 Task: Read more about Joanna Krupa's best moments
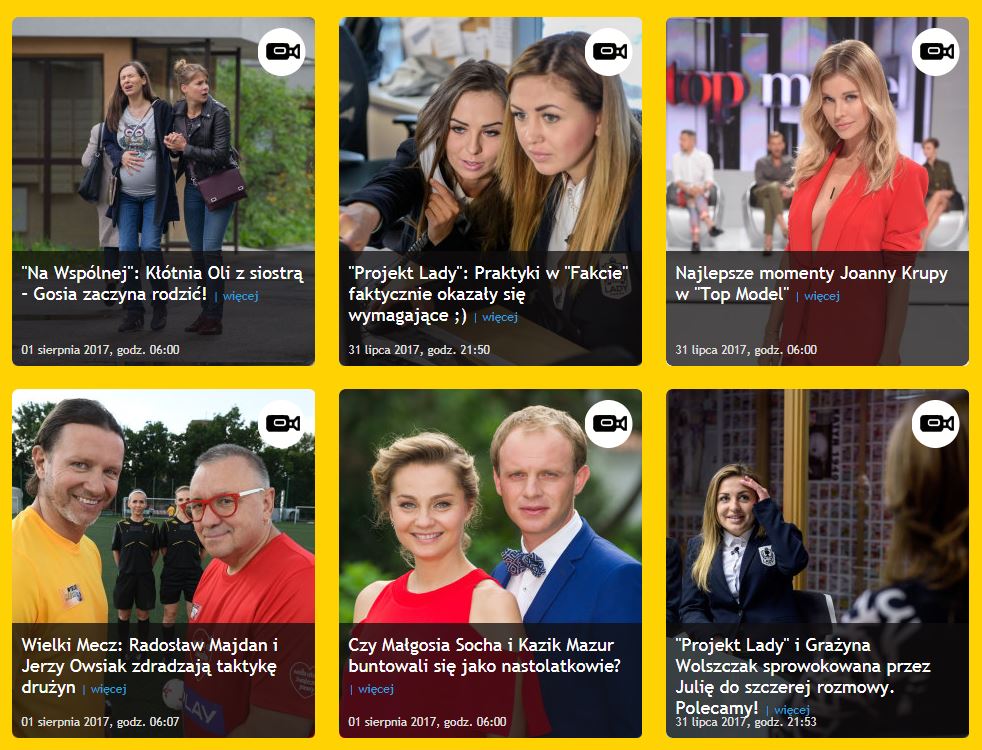821,296
